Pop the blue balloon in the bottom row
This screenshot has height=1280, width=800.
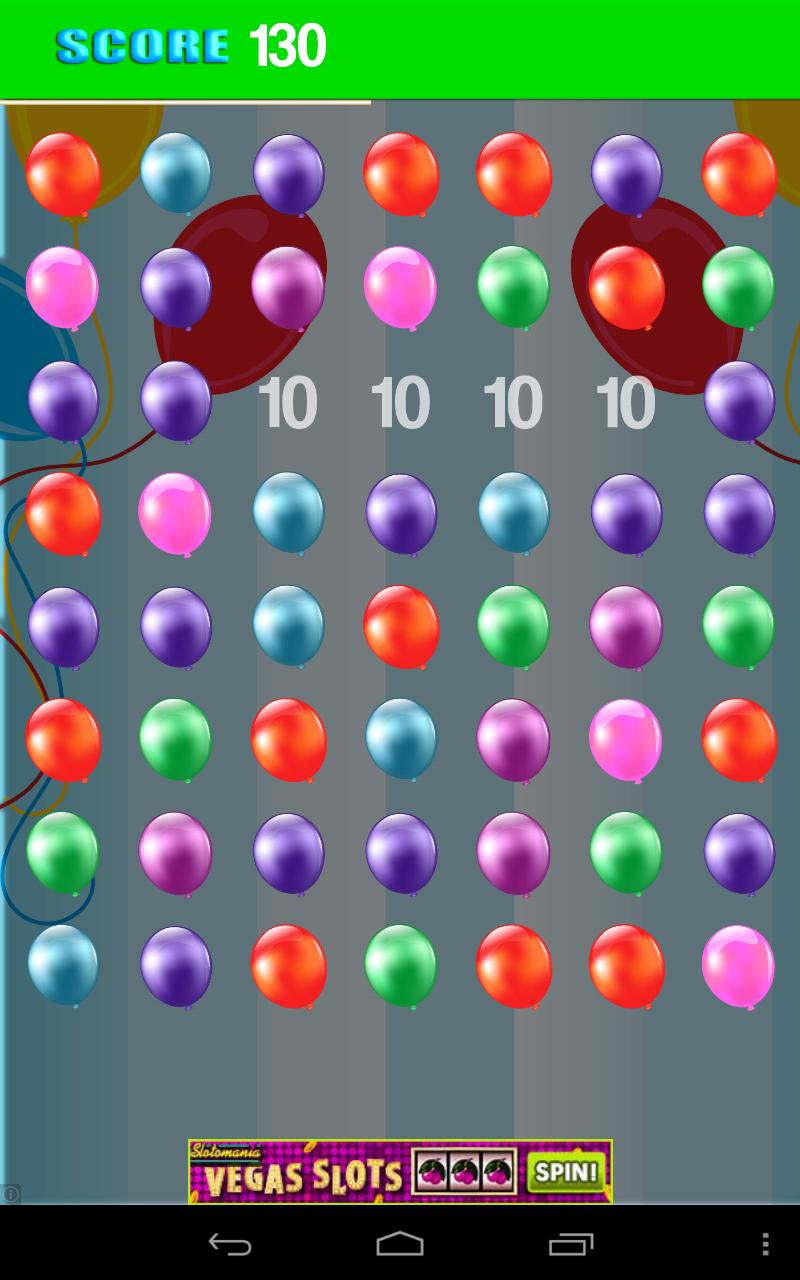point(63,964)
